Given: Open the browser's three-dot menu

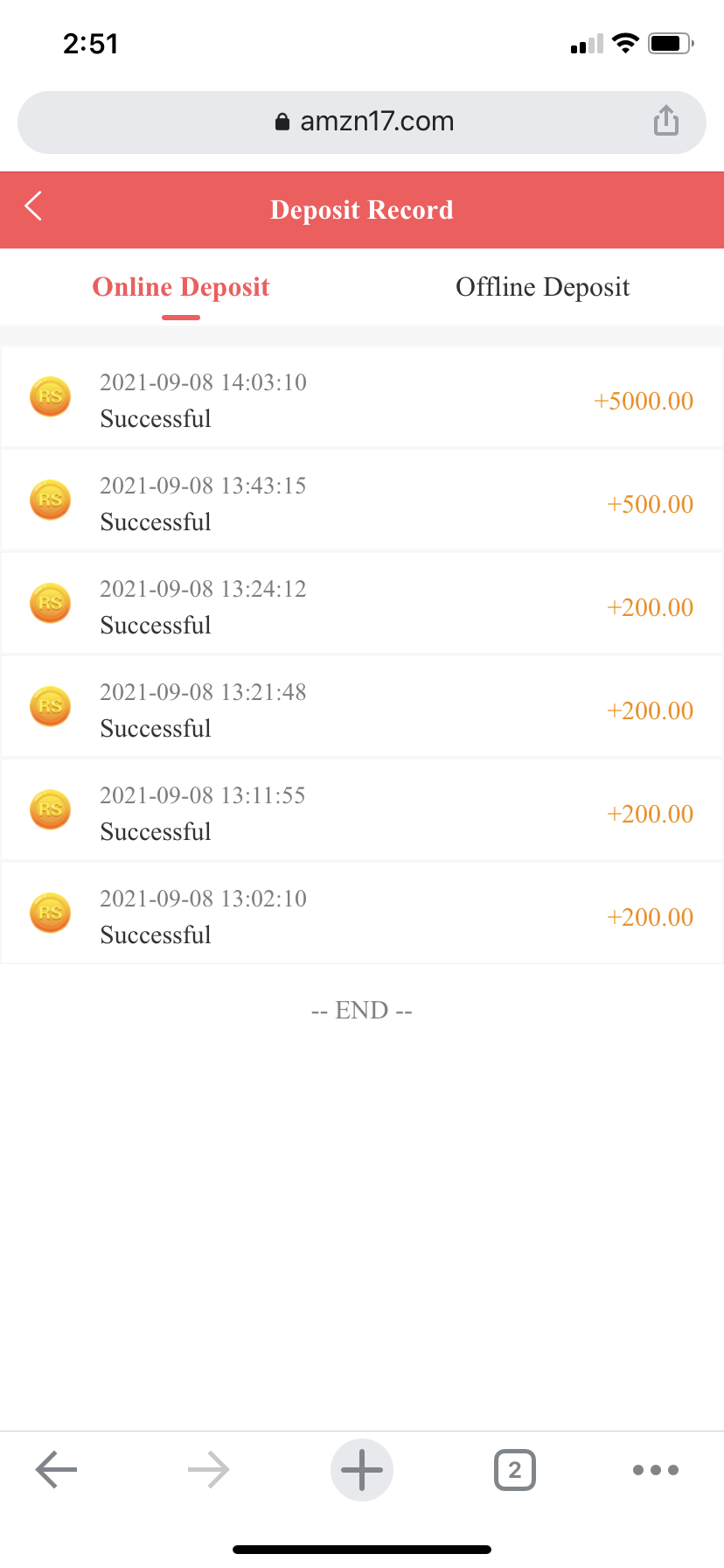Looking at the screenshot, I should pos(655,1469).
